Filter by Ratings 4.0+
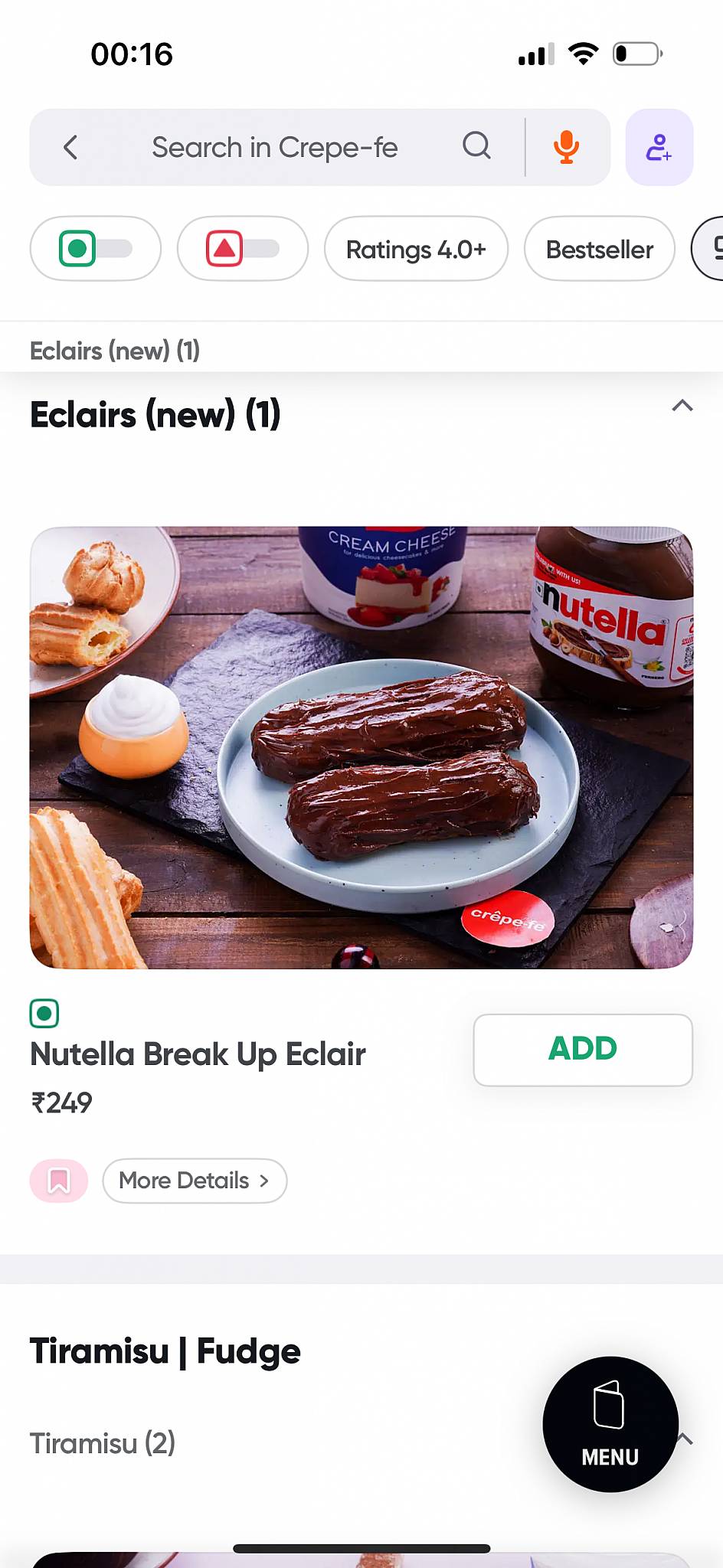 tap(416, 250)
